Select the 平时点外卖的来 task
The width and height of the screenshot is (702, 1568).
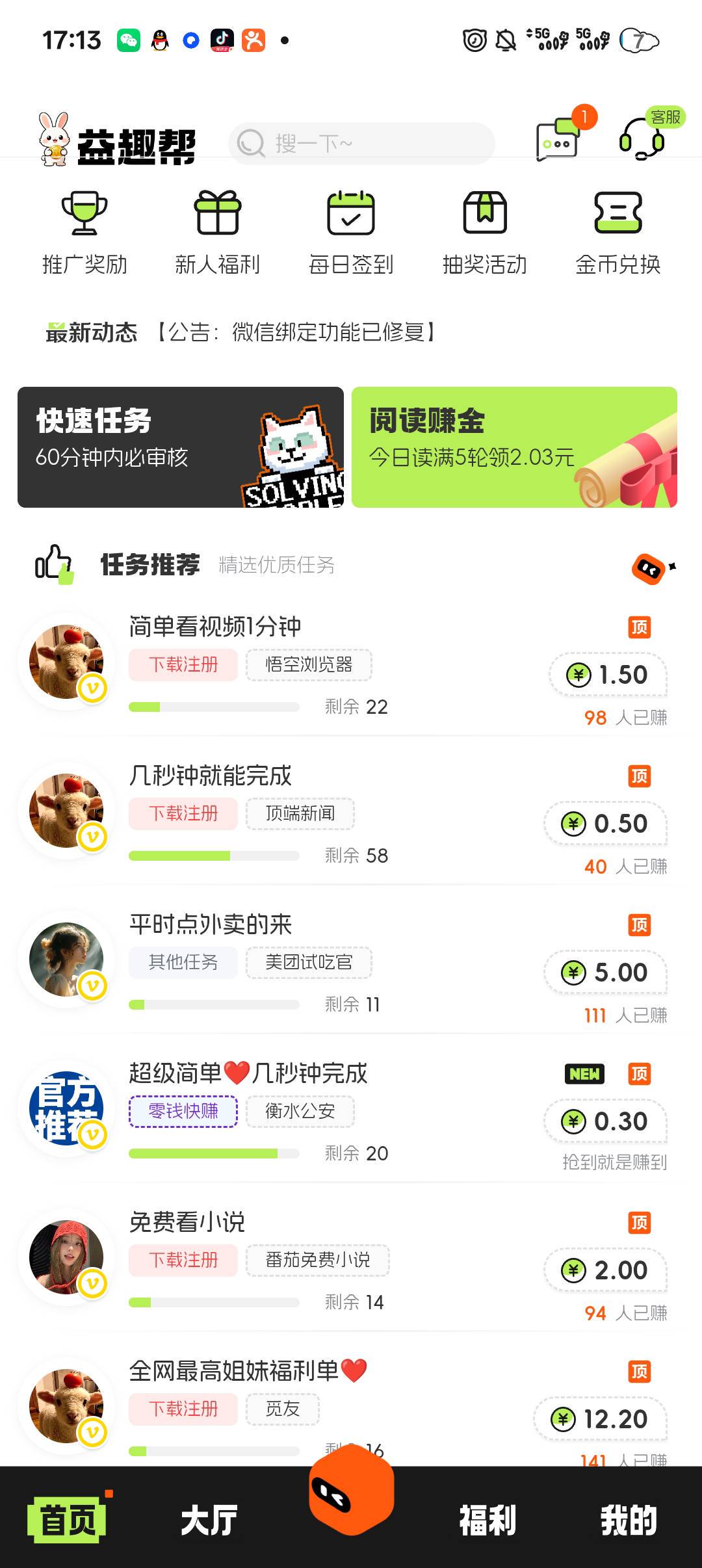(x=210, y=924)
